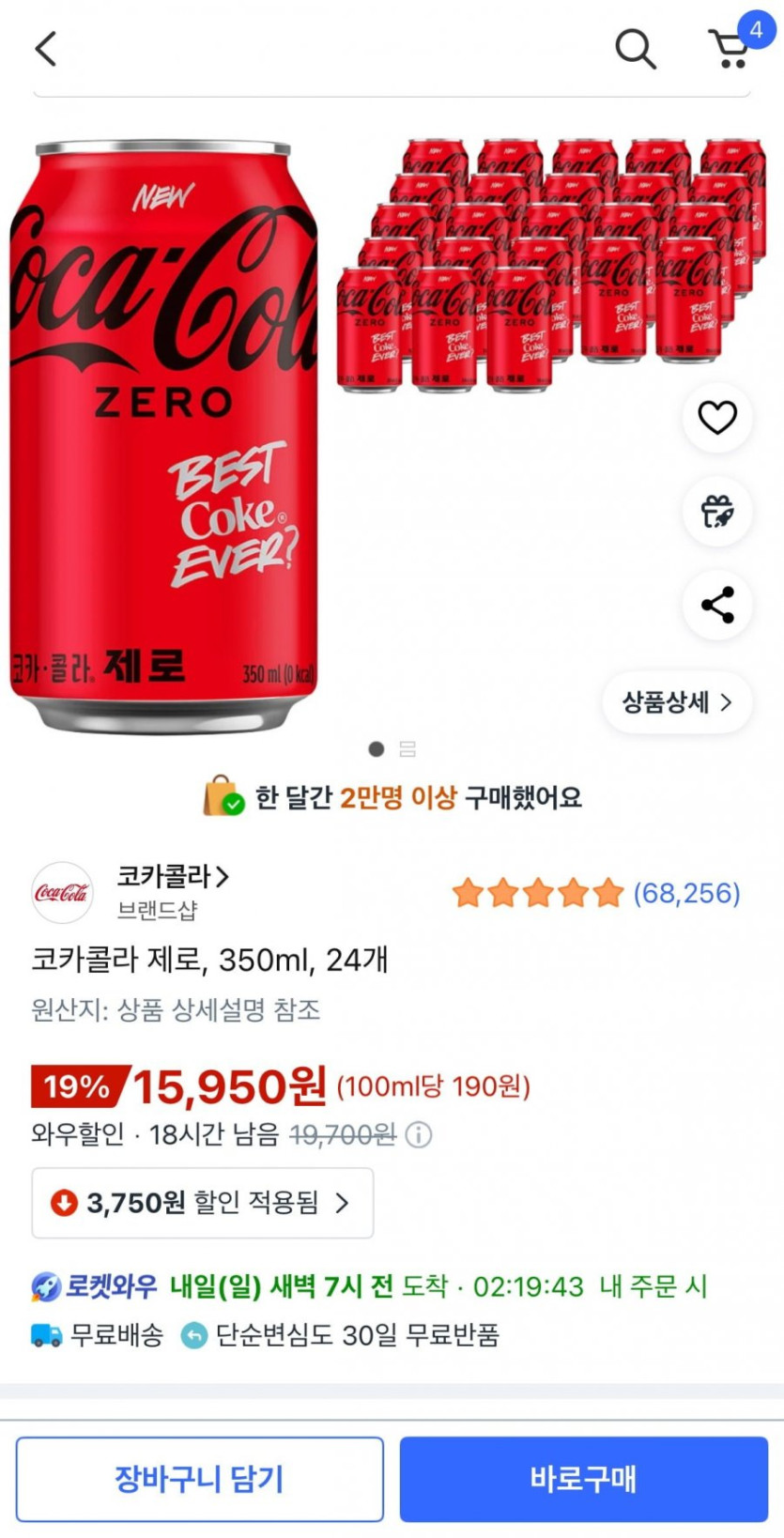Add product to wishlist with heart

coord(717,418)
